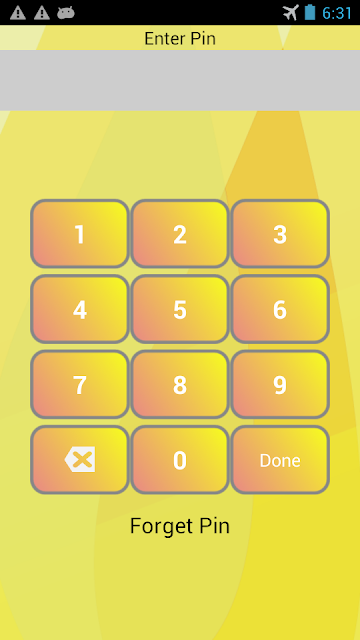This screenshot has width=360, height=640.
Task: Tap digit 1 on the keypad
Action: 80,234
